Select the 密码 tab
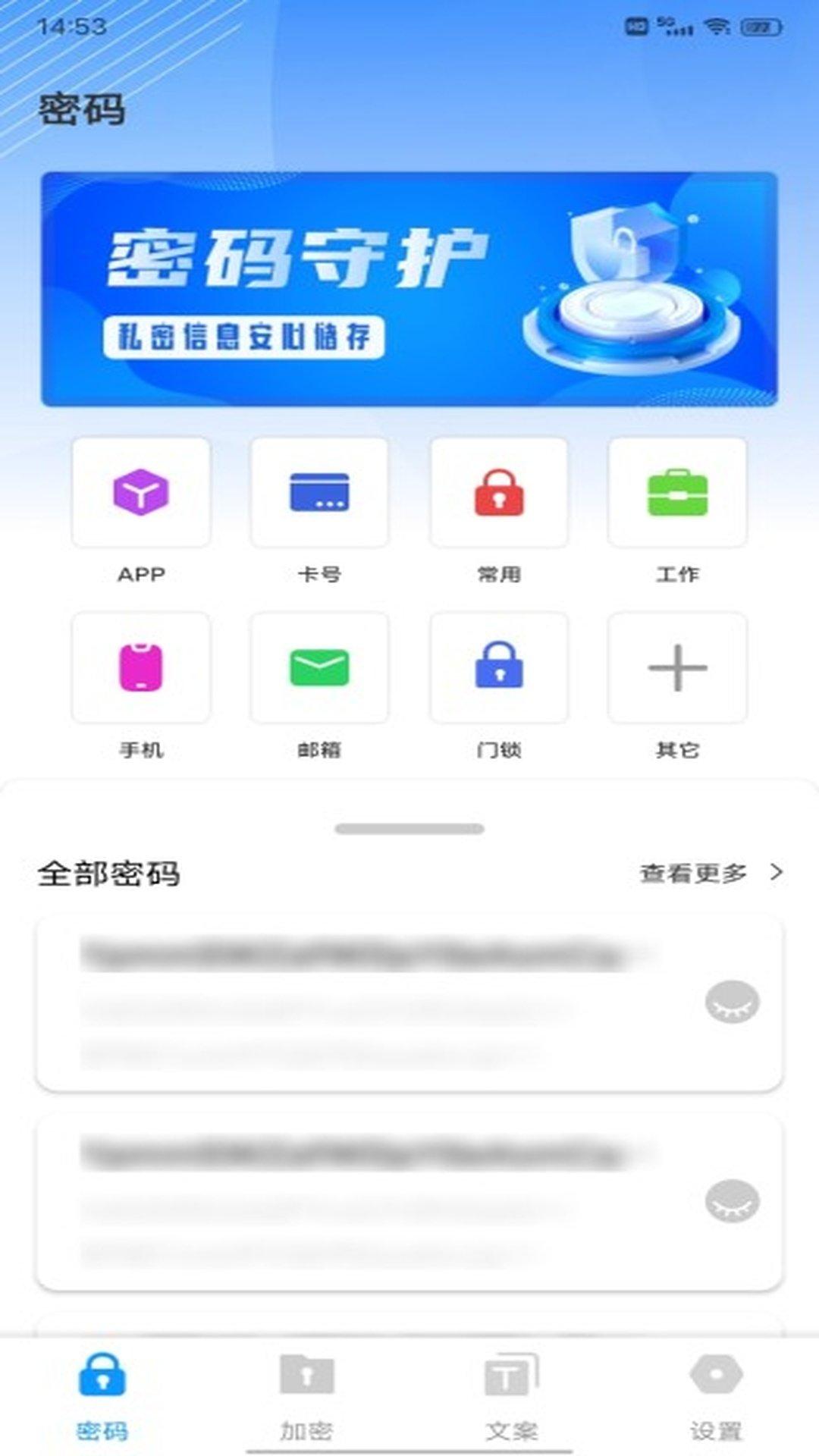The width and height of the screenshot is (819, 1456). tap(102, 1397)
